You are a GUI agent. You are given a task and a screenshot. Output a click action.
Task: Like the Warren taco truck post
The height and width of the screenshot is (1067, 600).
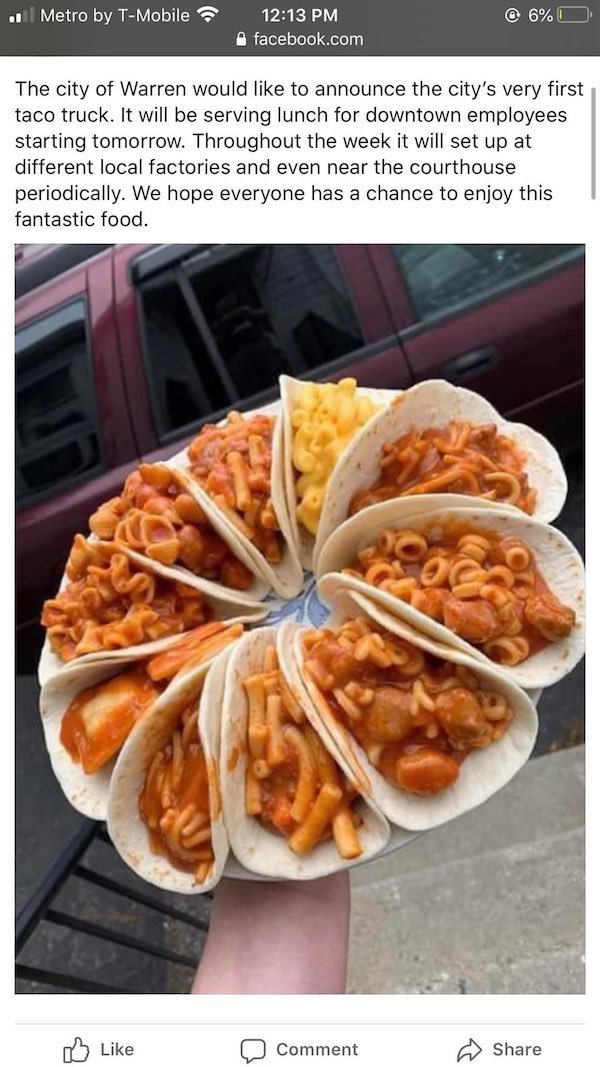click(x=98, y=1049)
